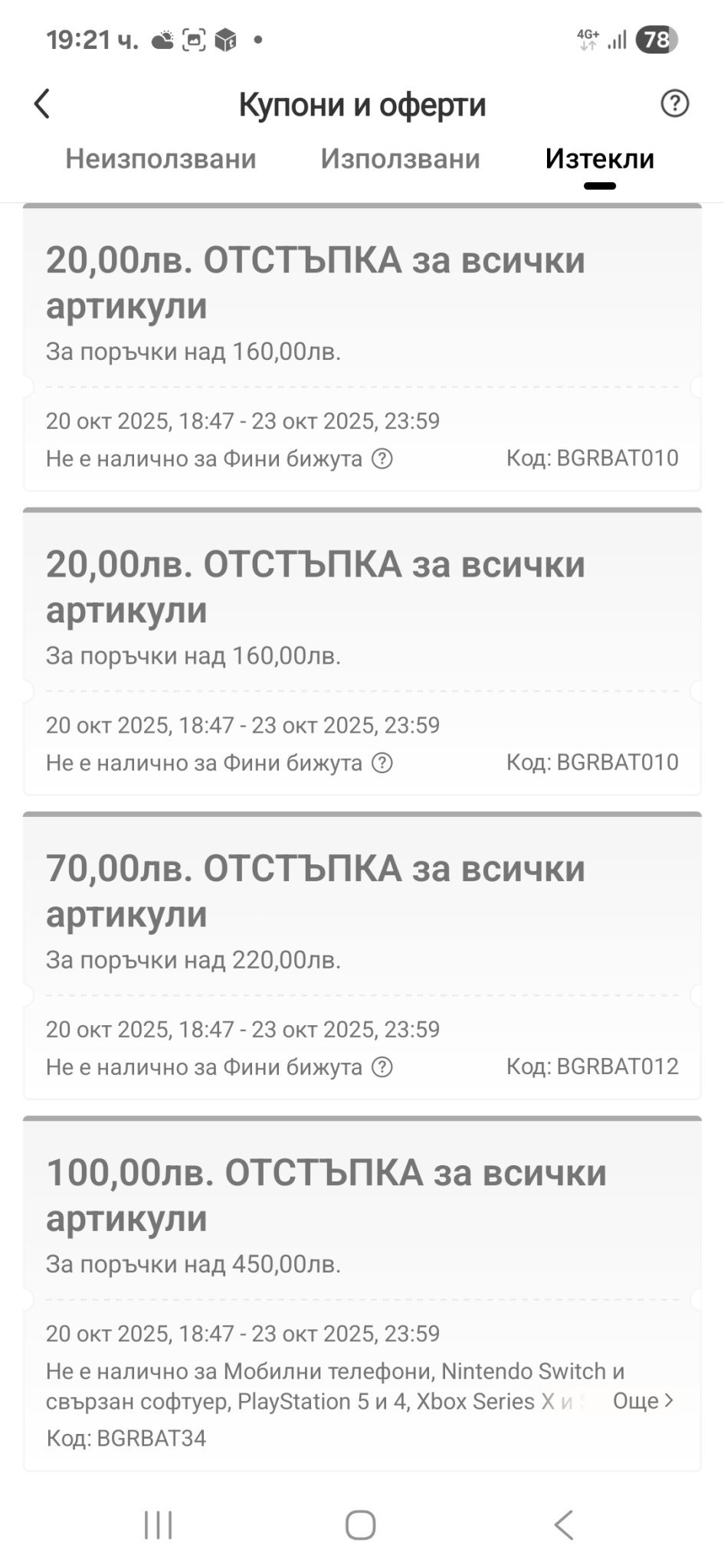724x1568 pixels.
Task: Go to the system home screen
Action: pyautogui.click(x=360, y=1524)
